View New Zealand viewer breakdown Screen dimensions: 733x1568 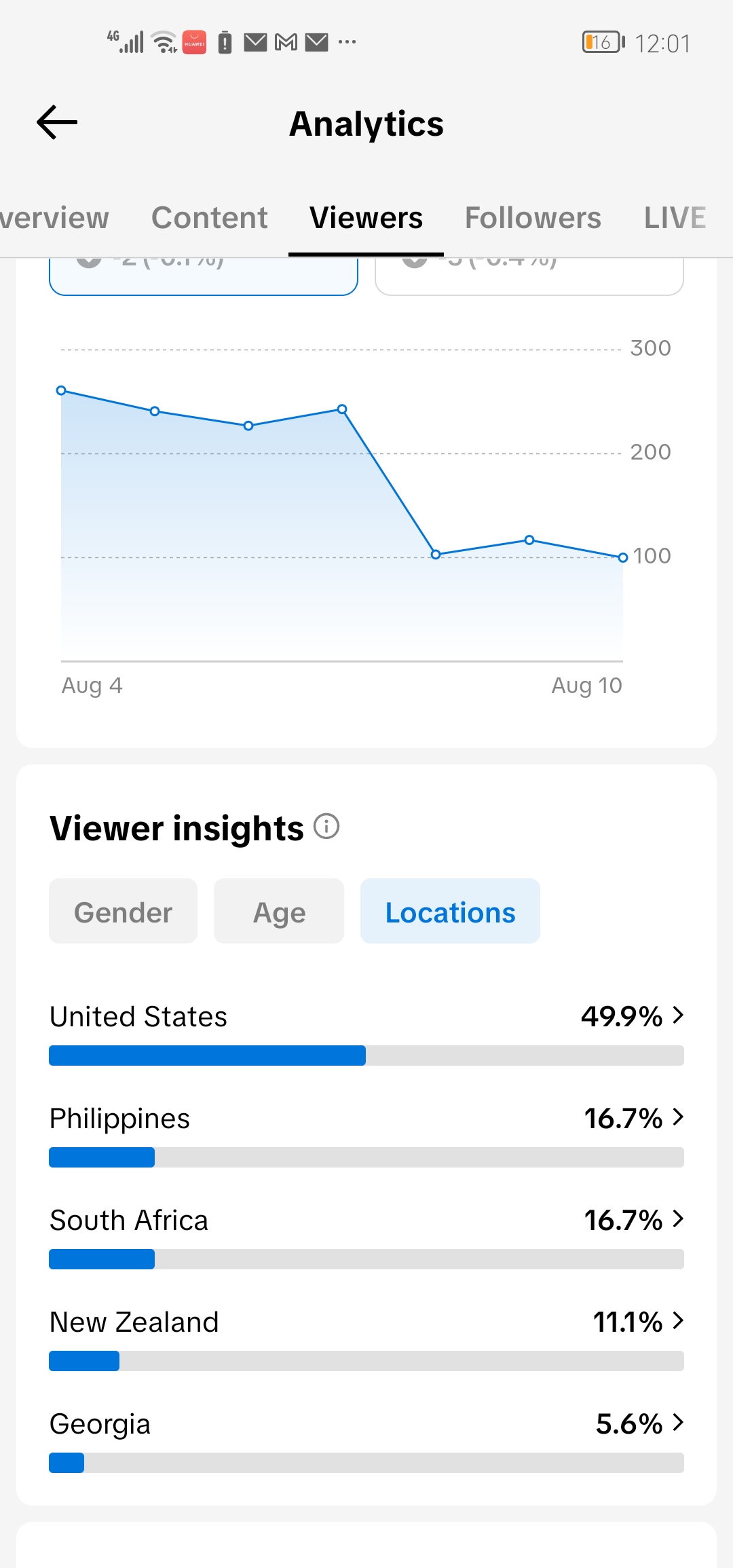coord(366,1339)
